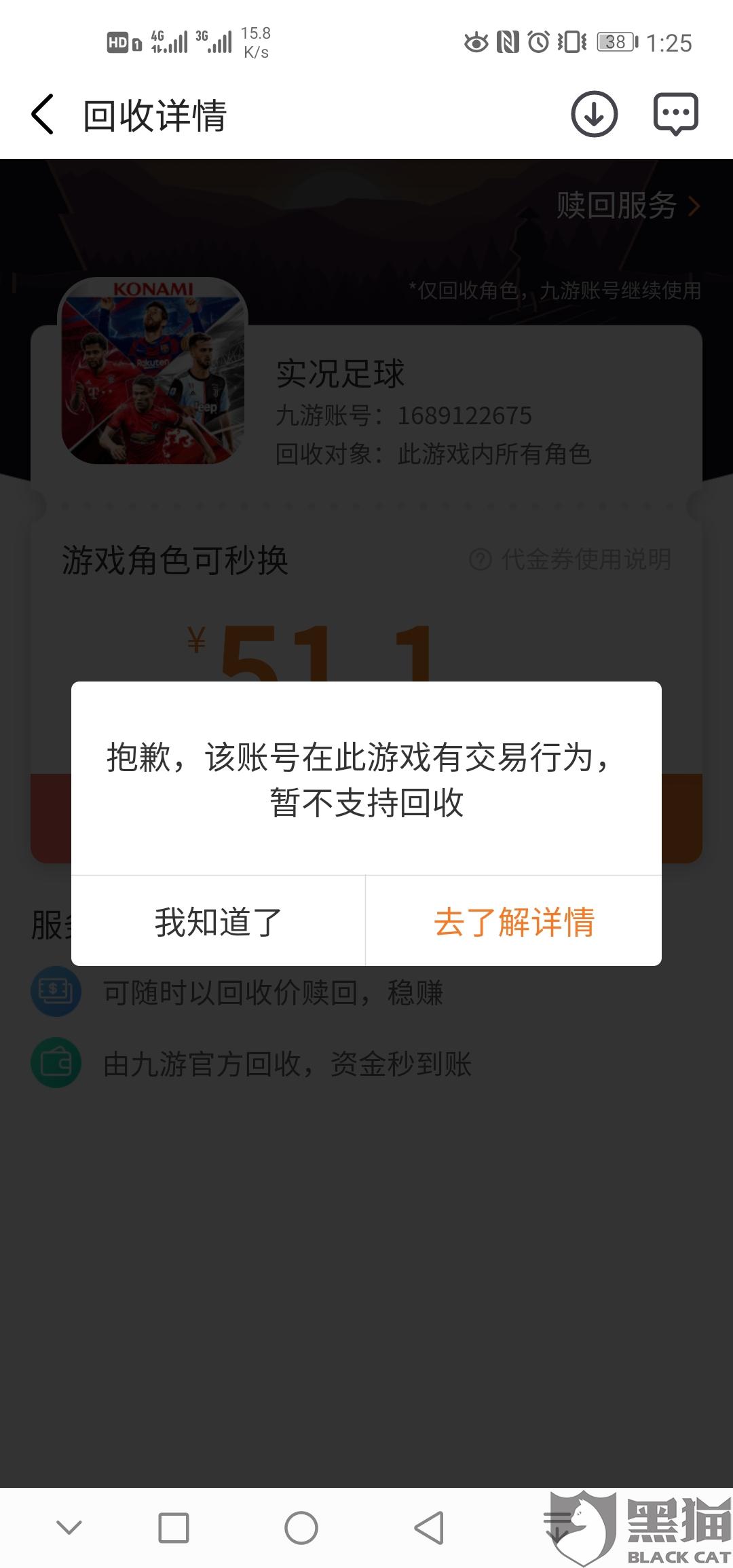View 代金券使用说明 voucher instructions
Viewport: 733px width, 1568px height.
click(x=570, y=559)
